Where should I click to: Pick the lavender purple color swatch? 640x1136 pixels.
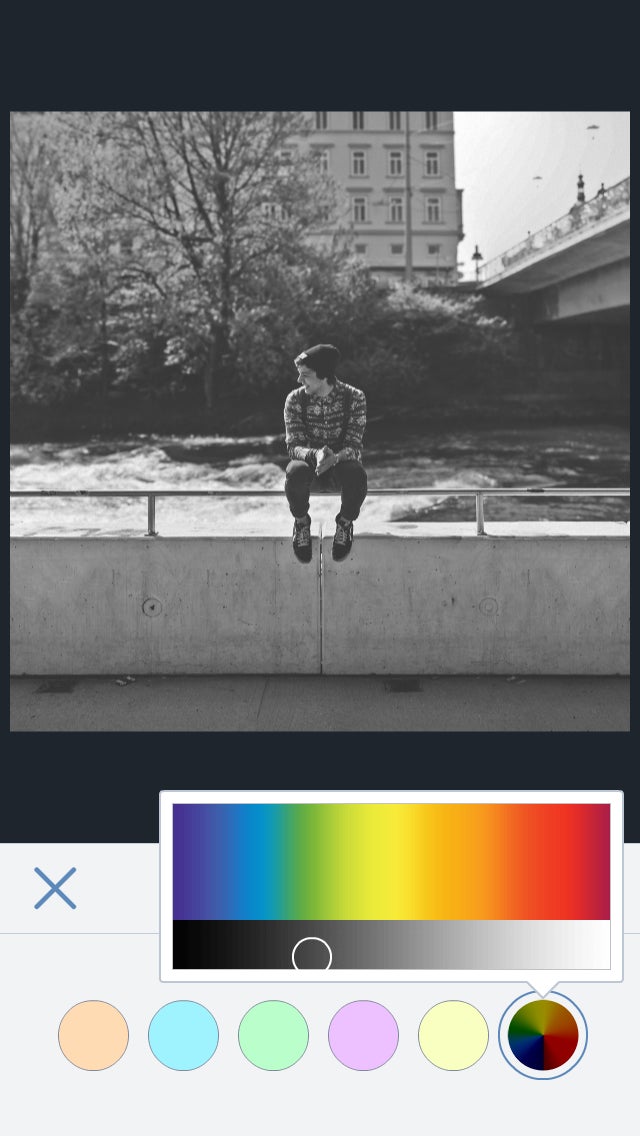click(x=363, y=1035)
